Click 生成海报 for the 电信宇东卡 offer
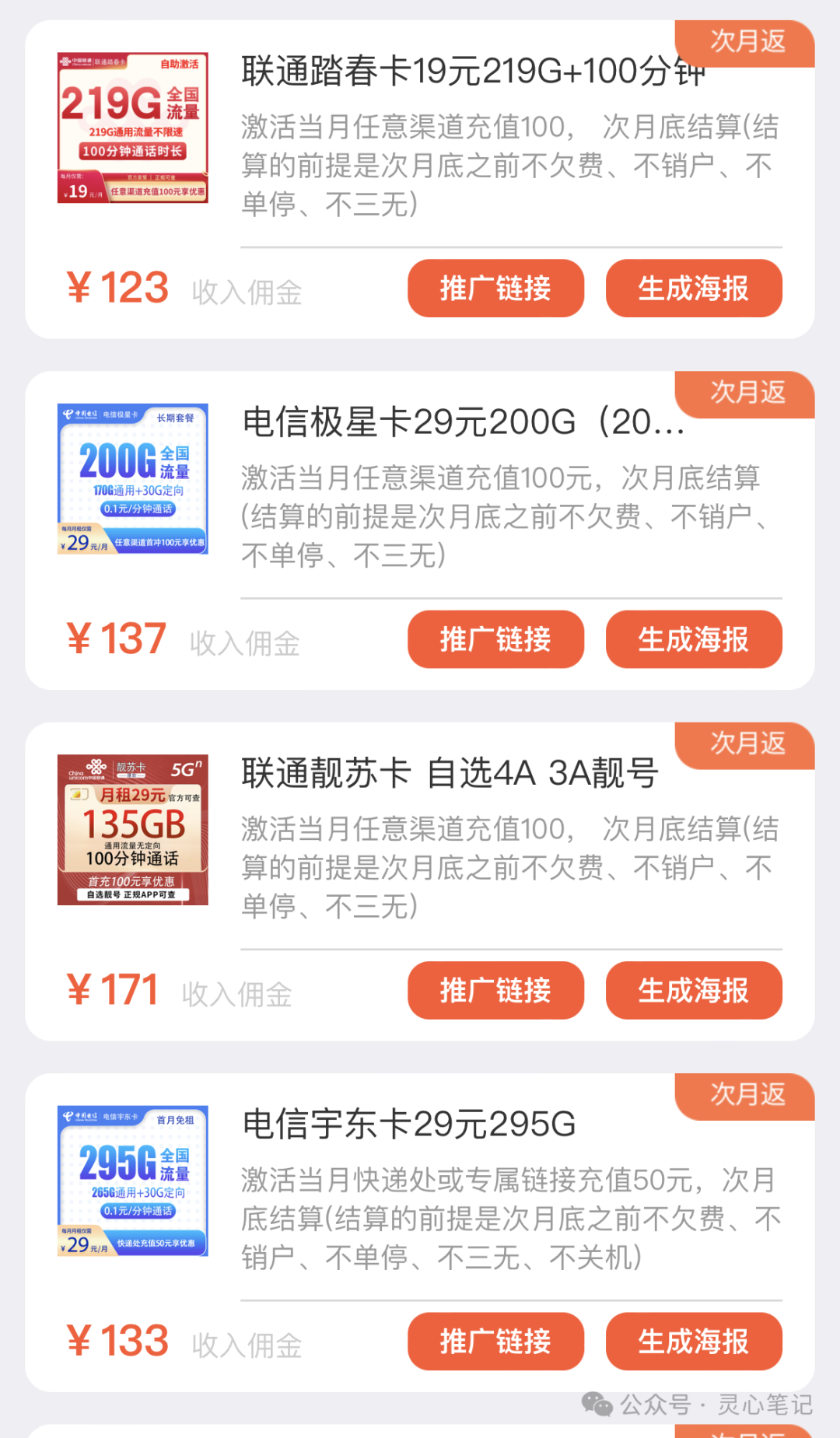This screenshot has width=840, height=1438. point(694,1341)
